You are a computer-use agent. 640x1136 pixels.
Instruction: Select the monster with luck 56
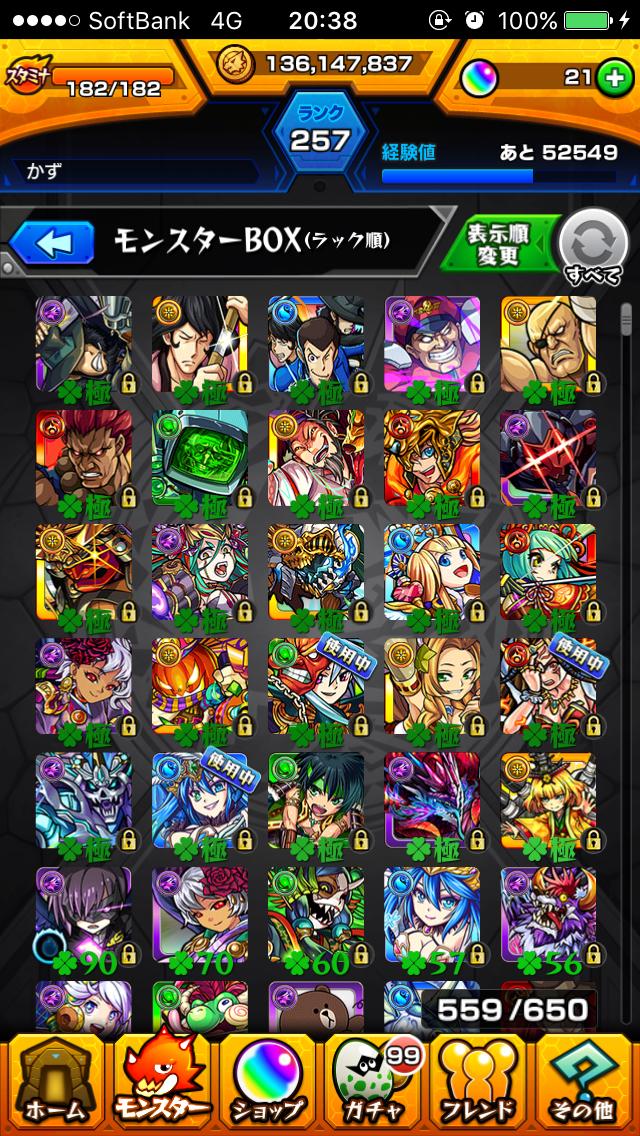[x=547, y=913]
